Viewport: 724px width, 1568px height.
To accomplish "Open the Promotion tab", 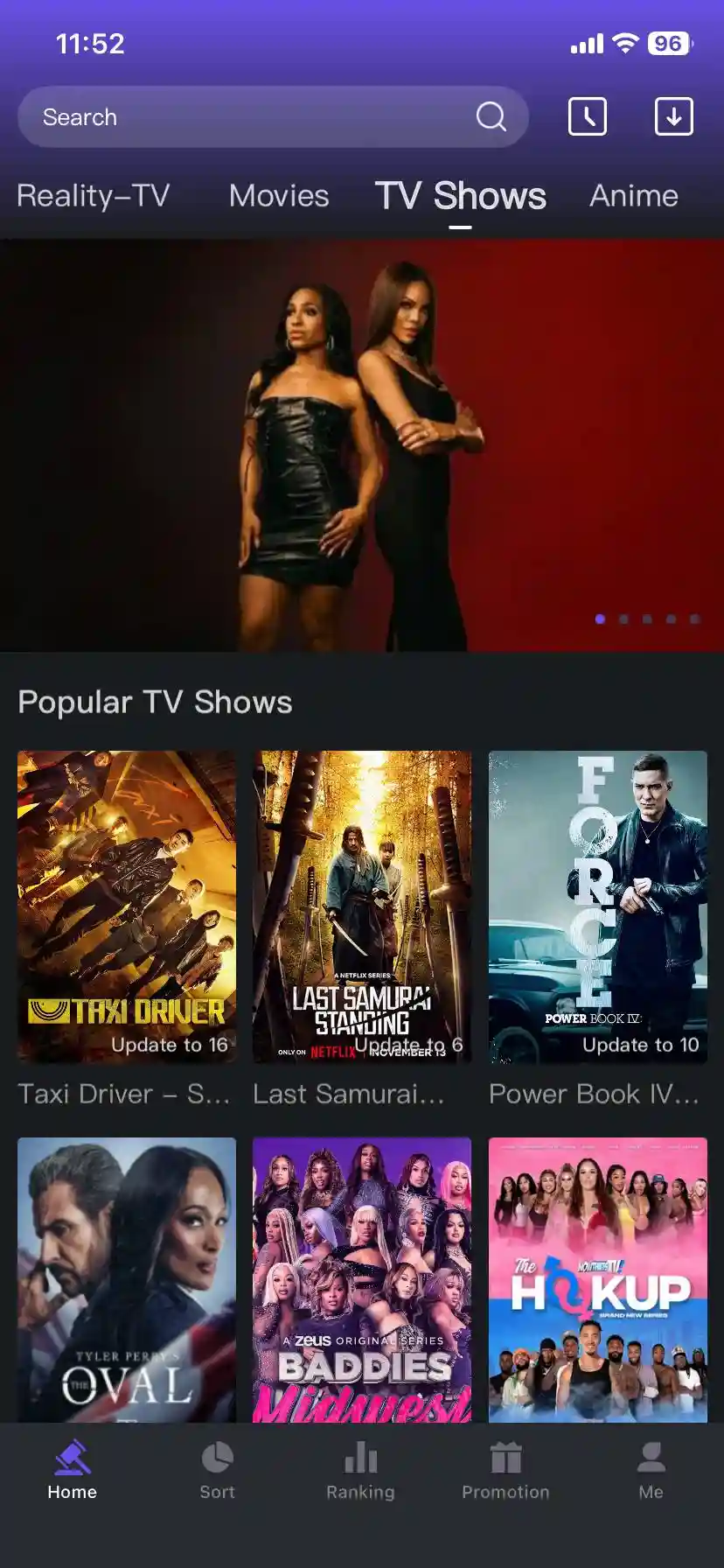I will coord(505,1472).
